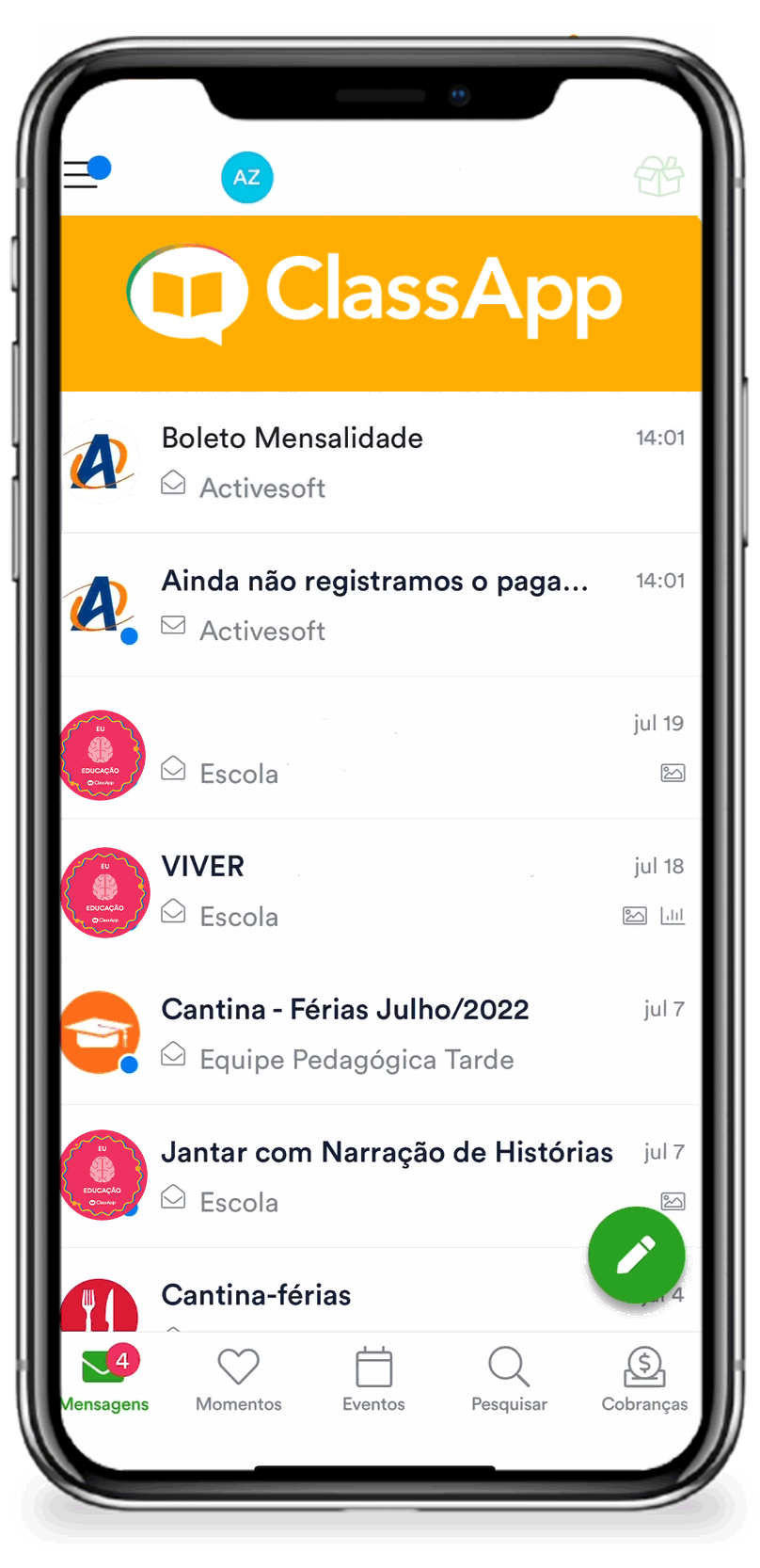Viewport: 760px width, 1568px height.
Task: Open the compose message pencil button
Action: point(636,1255)
